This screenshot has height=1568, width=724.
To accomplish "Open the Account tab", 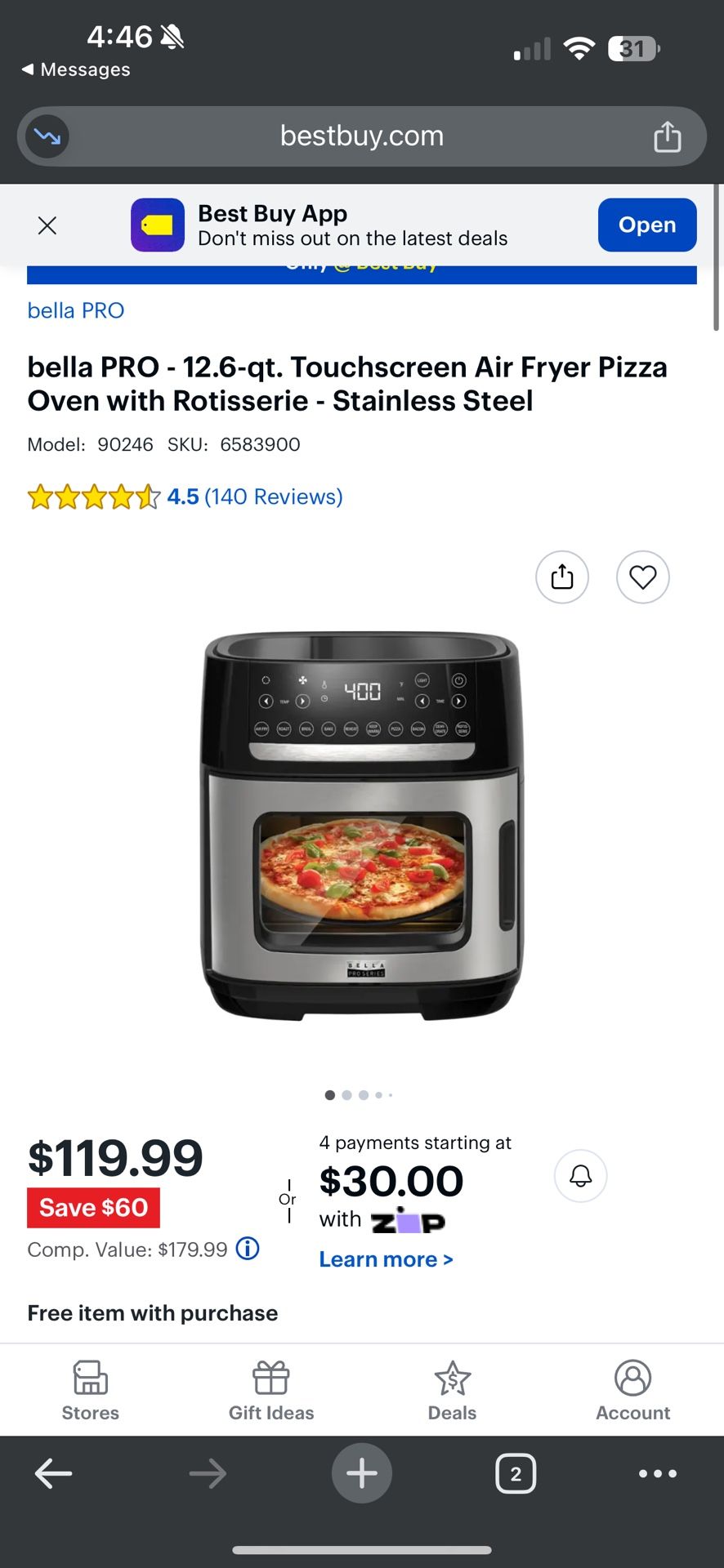I will tap(633, 1391).
